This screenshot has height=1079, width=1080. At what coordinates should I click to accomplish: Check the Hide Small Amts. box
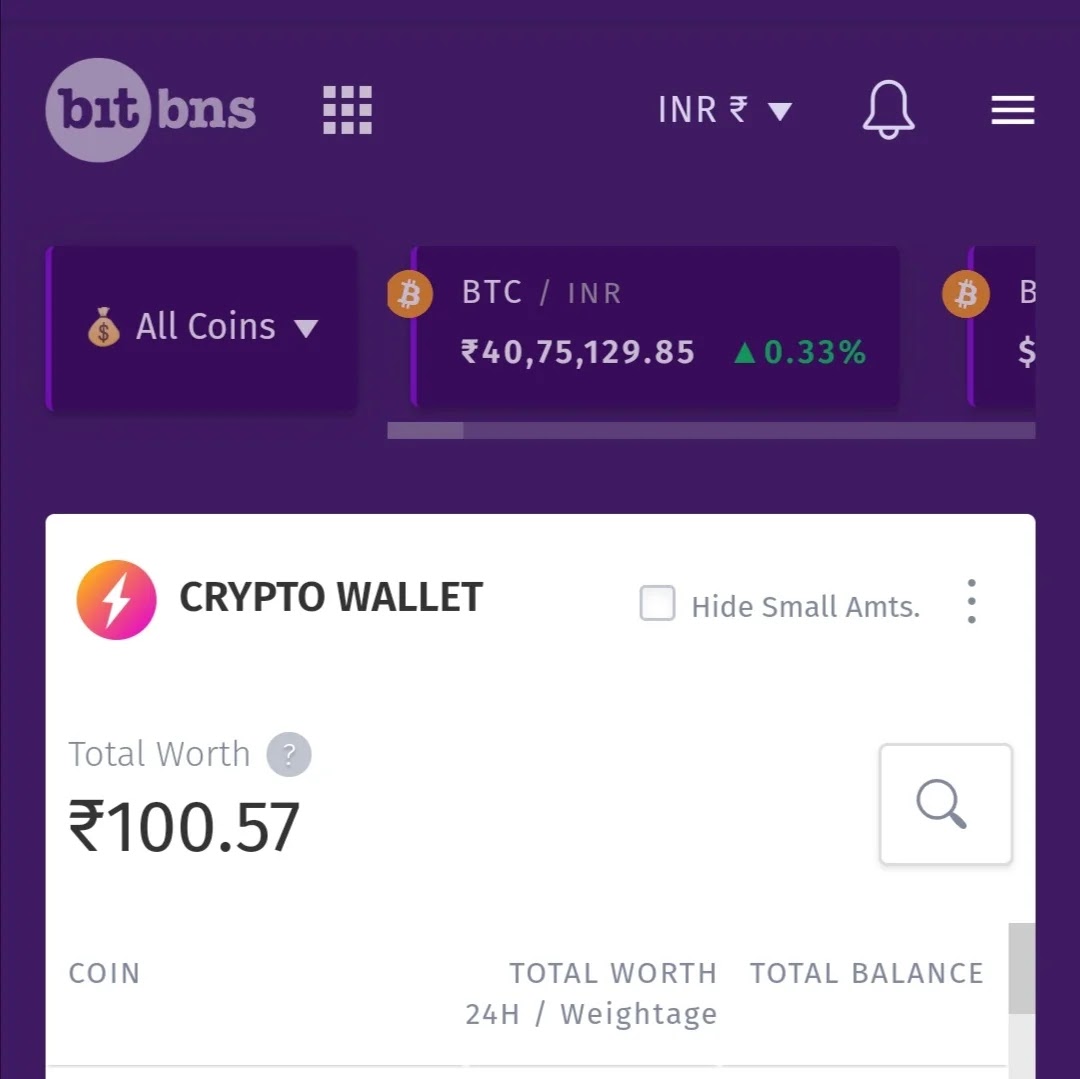coord(657,604)
